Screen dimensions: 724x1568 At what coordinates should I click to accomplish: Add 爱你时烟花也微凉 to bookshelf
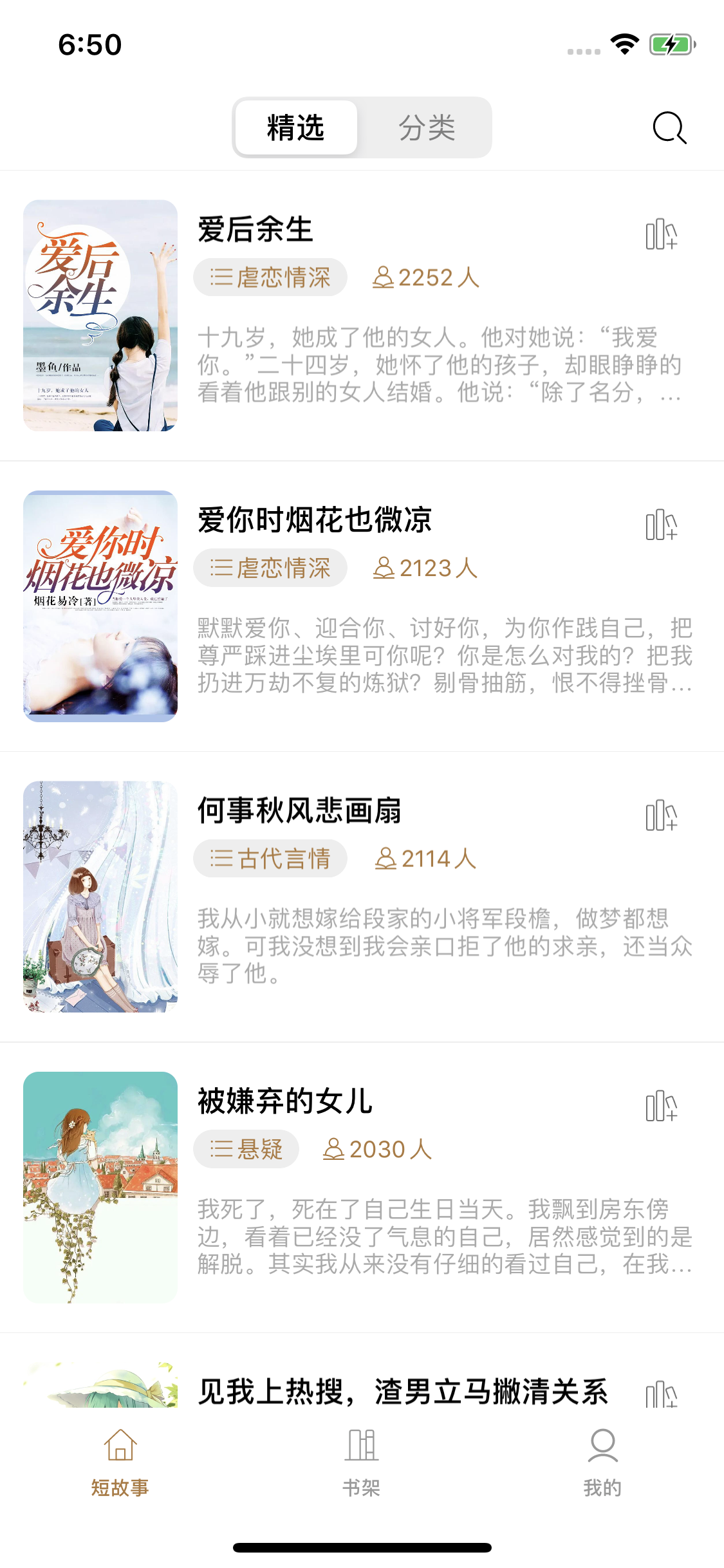click(x=661, y=525)
